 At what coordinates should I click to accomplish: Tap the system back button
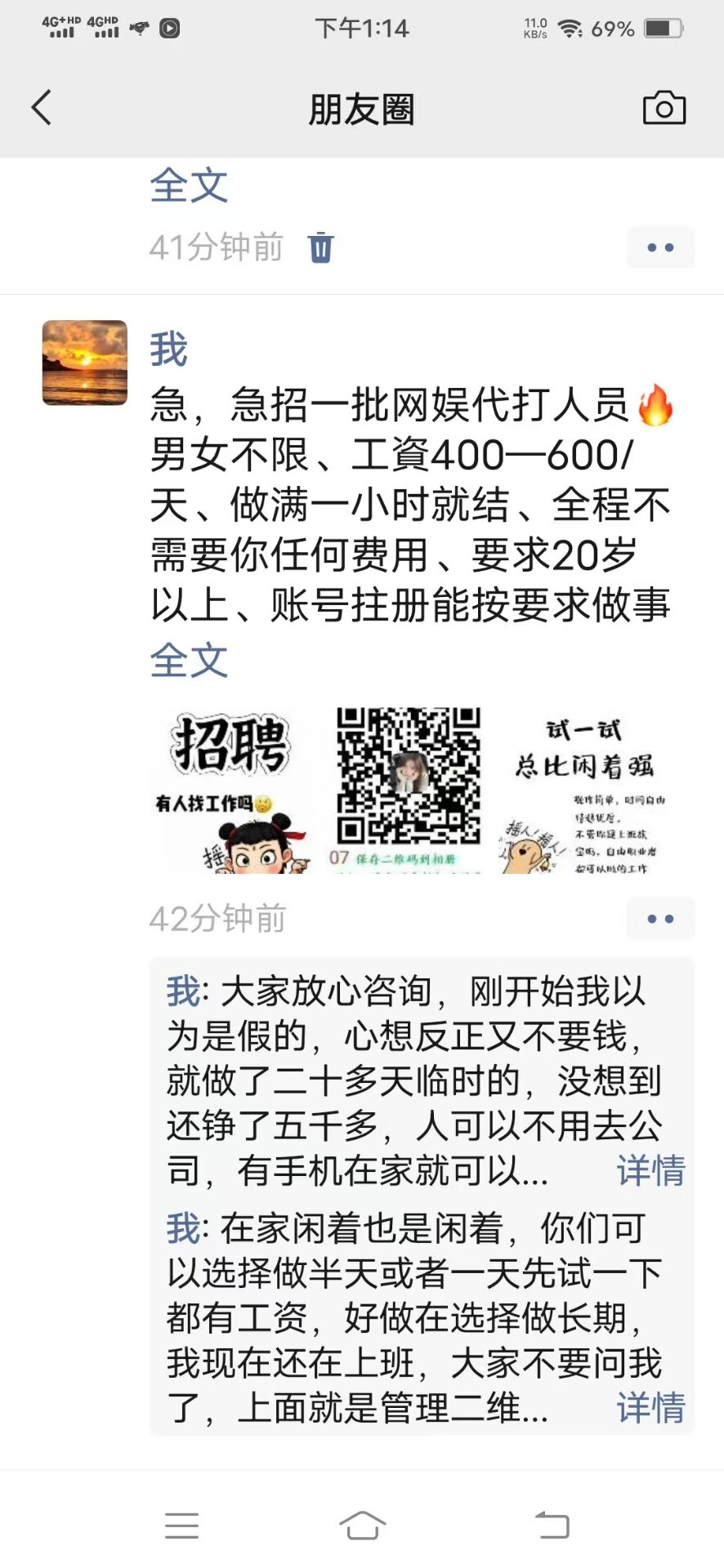coord(552,1525)
